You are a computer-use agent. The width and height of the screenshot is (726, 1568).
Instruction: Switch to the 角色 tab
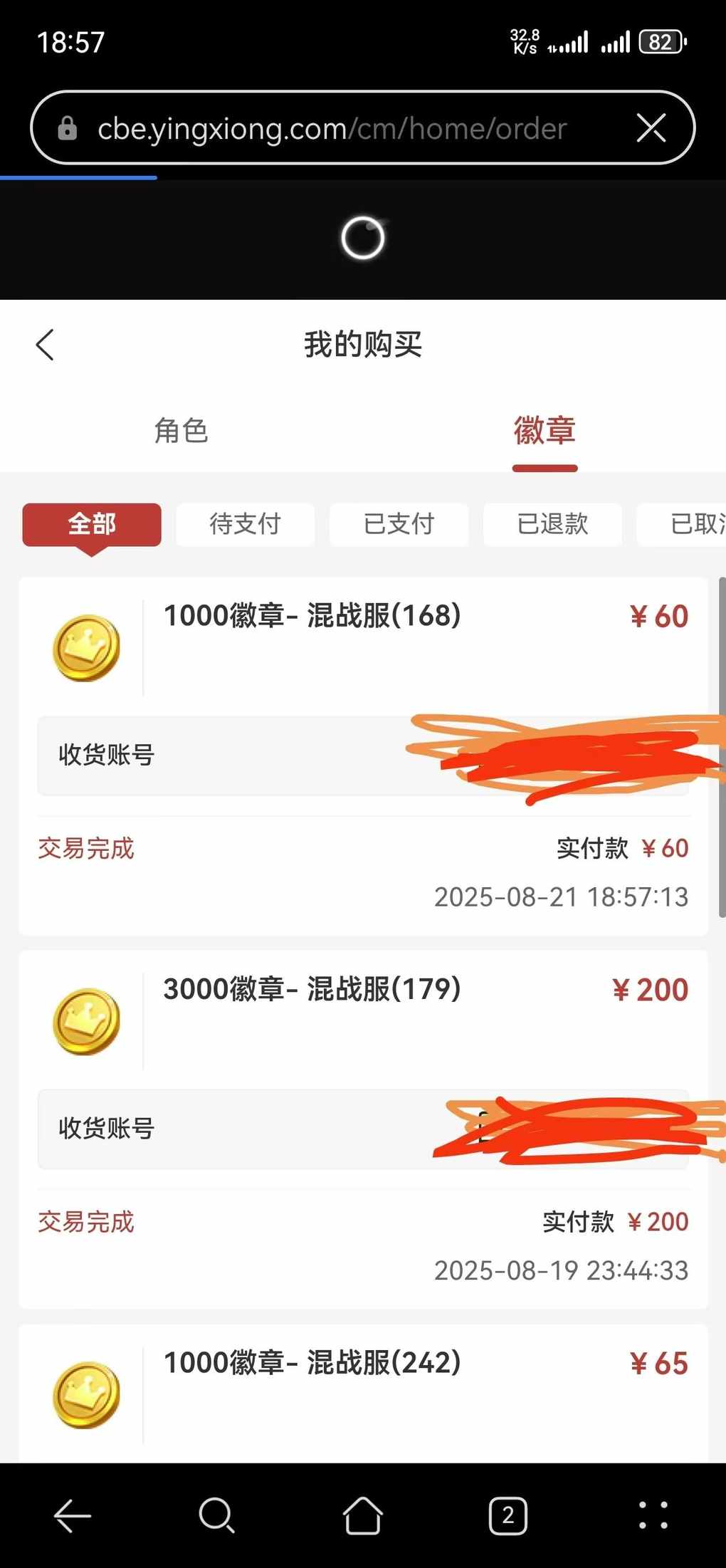181,431
